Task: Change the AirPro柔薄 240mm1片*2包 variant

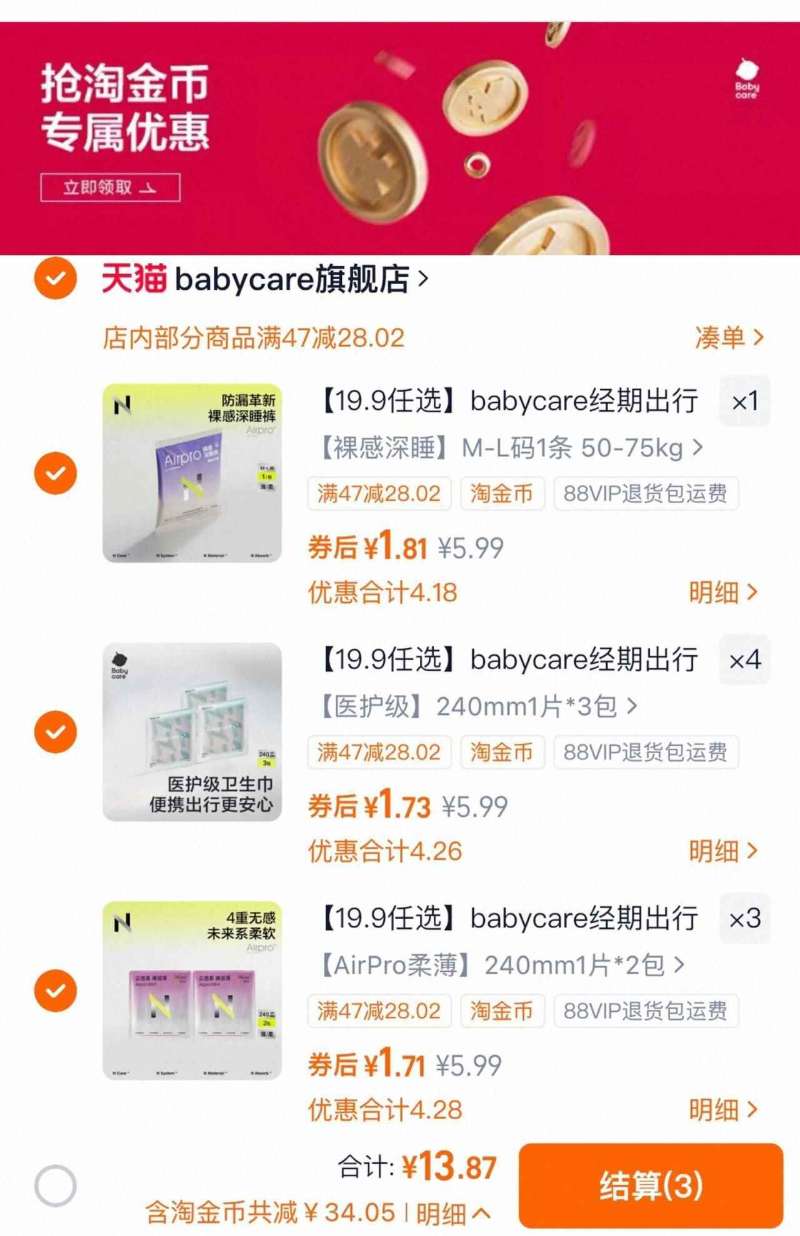Action: pos(502,965)
